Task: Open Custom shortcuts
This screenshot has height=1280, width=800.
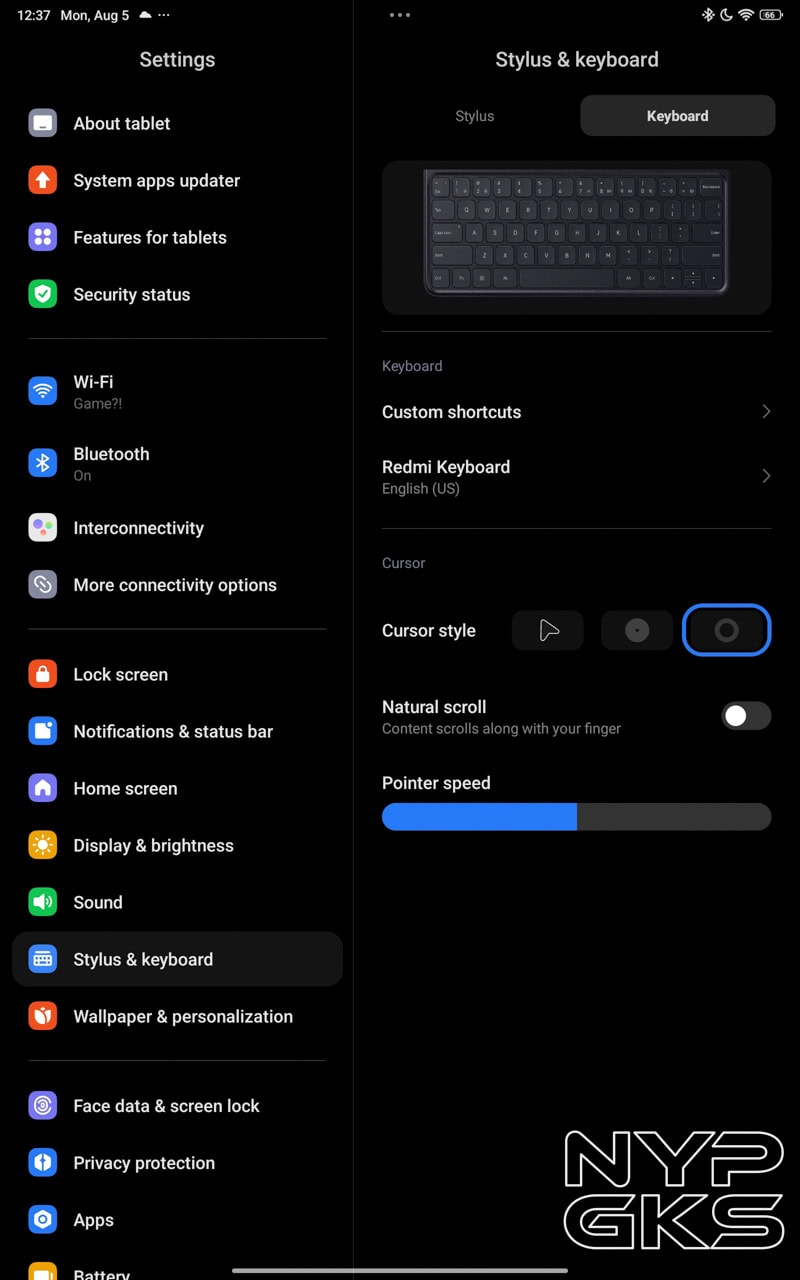Action: [x=576, y=412]
